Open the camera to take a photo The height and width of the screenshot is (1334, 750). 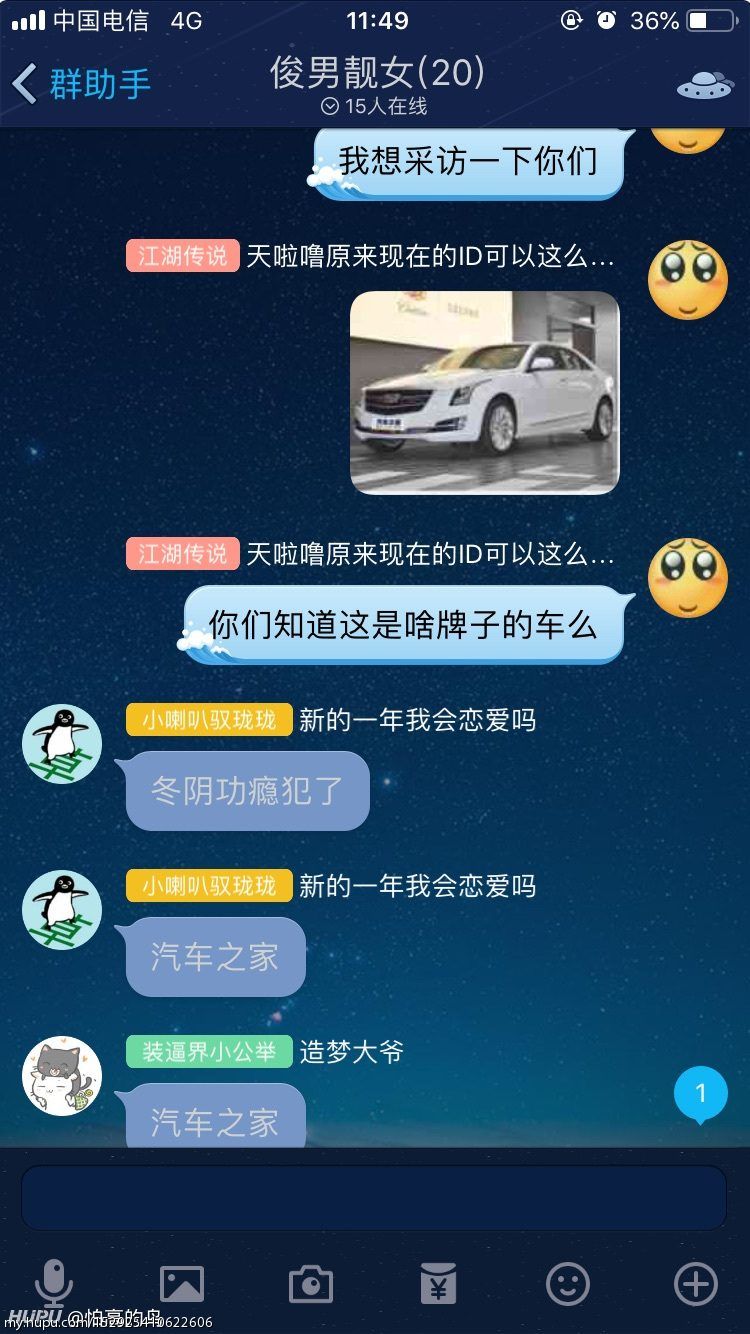point(310,1284)
